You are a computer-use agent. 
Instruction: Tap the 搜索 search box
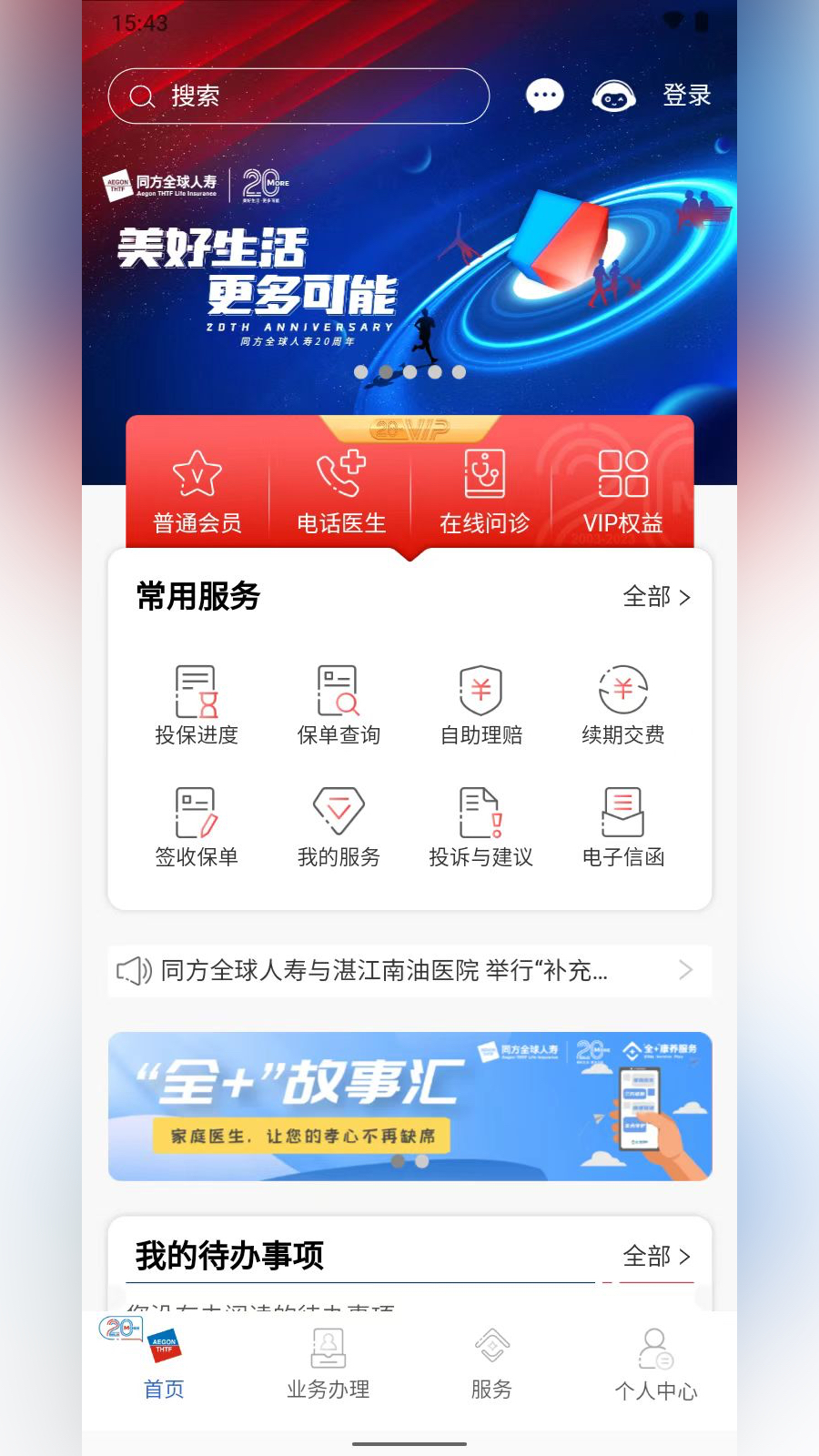[x=298, y=96]
